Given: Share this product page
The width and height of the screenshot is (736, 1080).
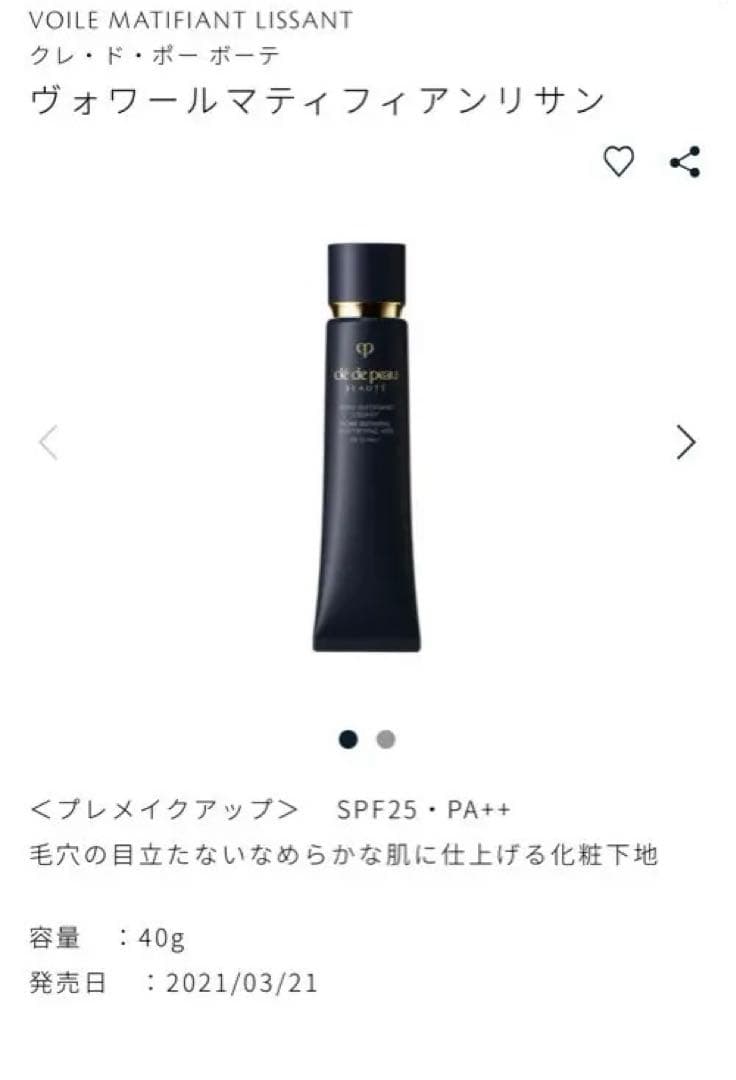Looking at the screenshot, I should [685, 161].
